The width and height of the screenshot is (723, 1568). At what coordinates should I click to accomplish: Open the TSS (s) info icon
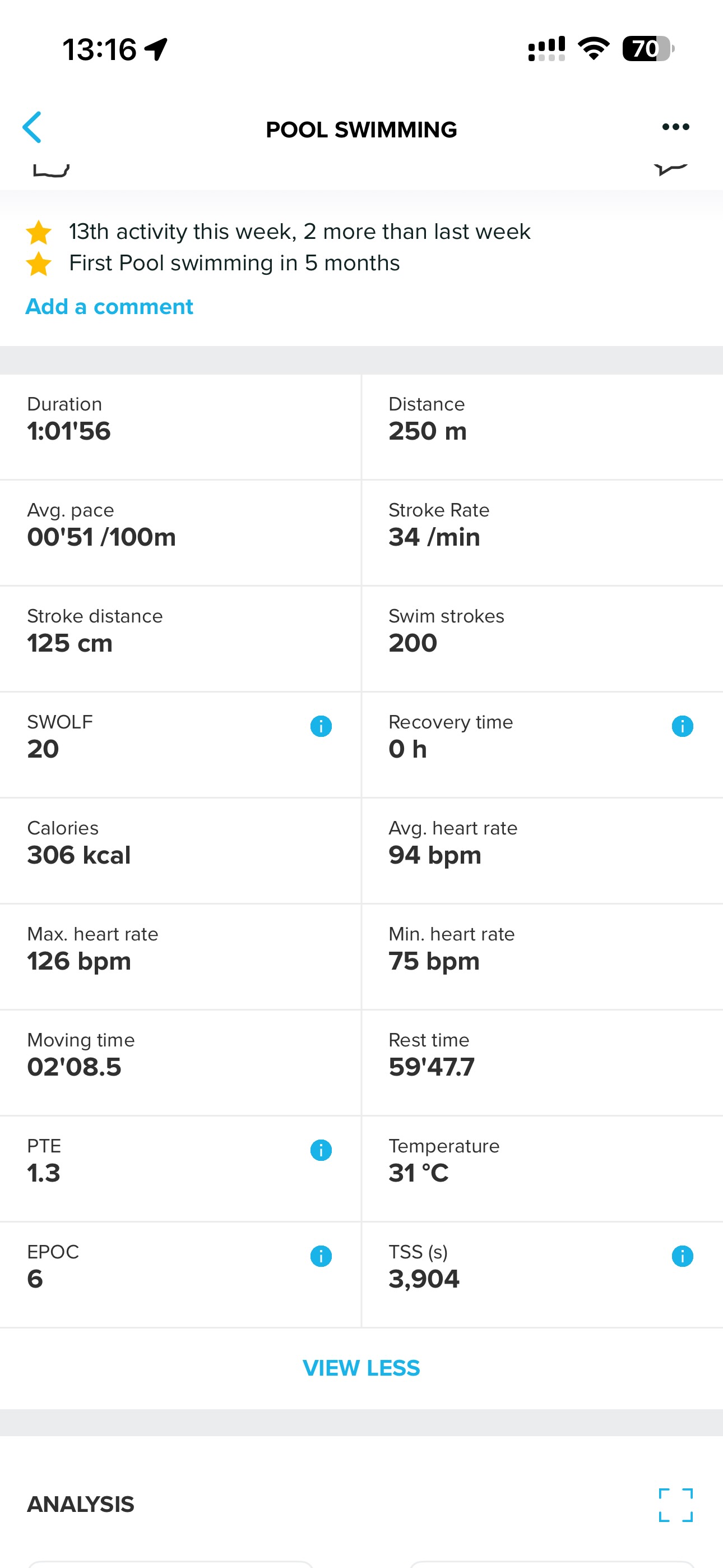pyautogui.click(x=682, y=1255)
